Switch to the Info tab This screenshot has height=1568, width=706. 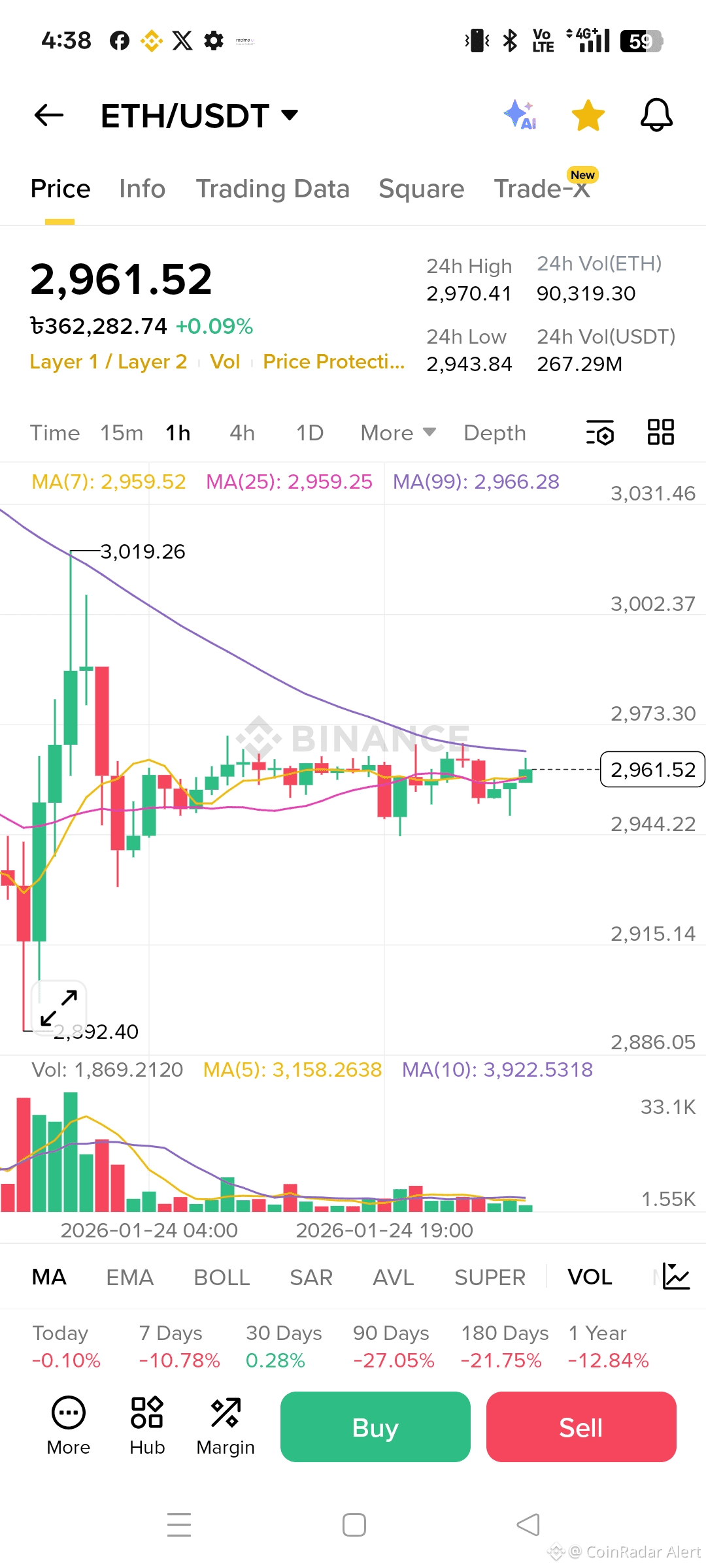(x=142, y=189)
